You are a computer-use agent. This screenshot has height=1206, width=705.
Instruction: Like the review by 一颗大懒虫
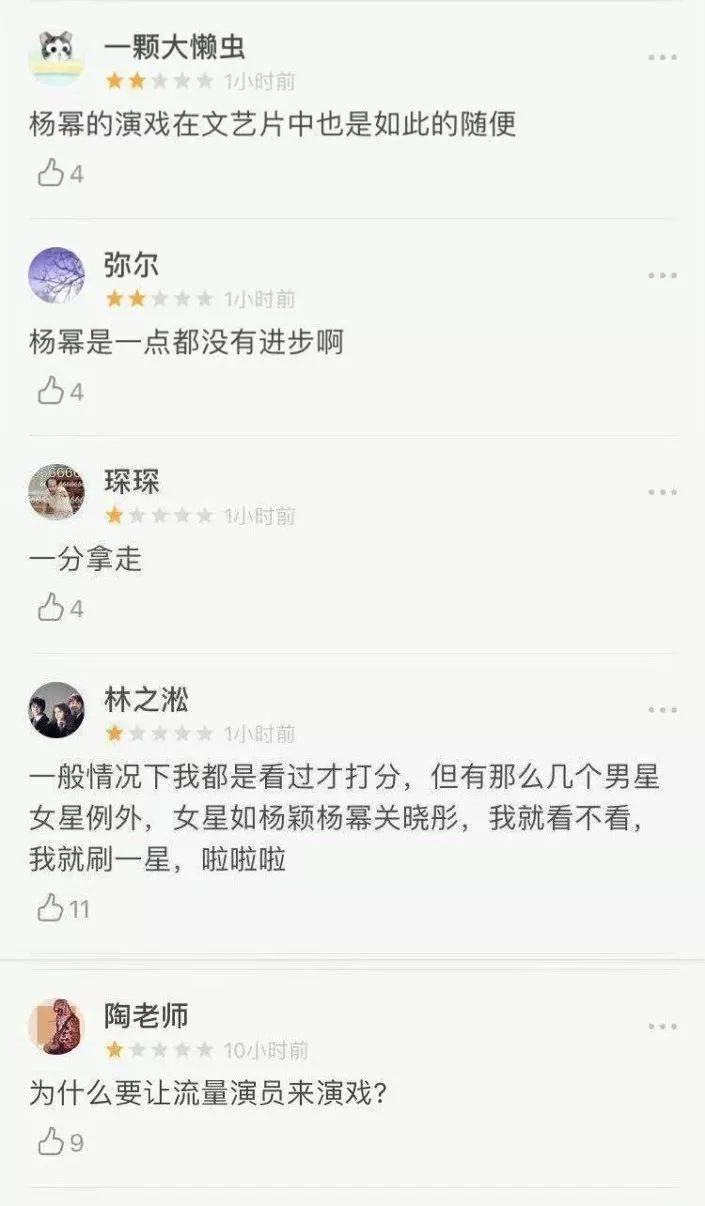[51, 174]
